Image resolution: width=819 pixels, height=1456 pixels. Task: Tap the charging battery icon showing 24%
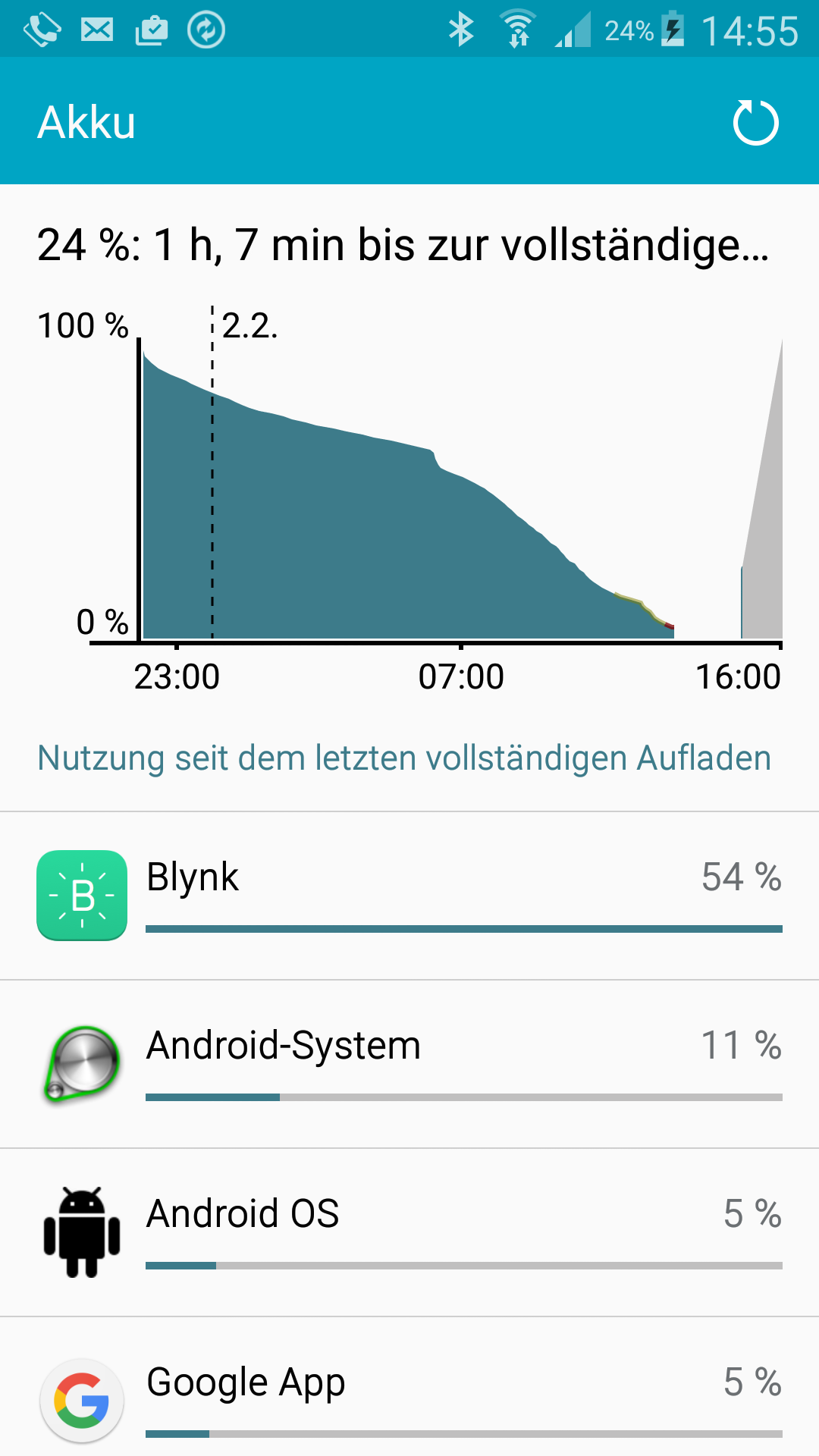pyautogui.click(x=673, y=29)
